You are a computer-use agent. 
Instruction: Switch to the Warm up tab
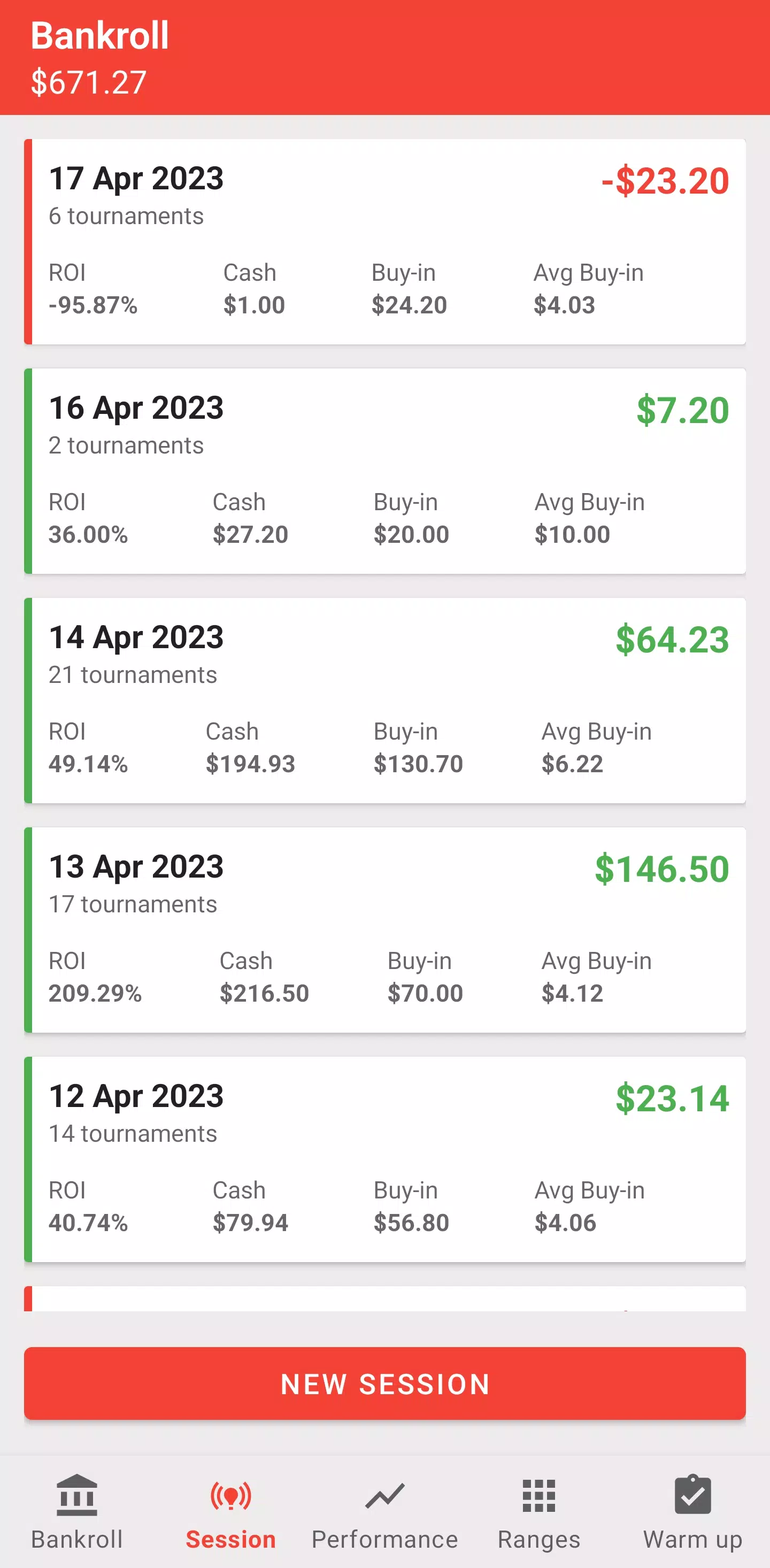click(x=692, y=1512)
